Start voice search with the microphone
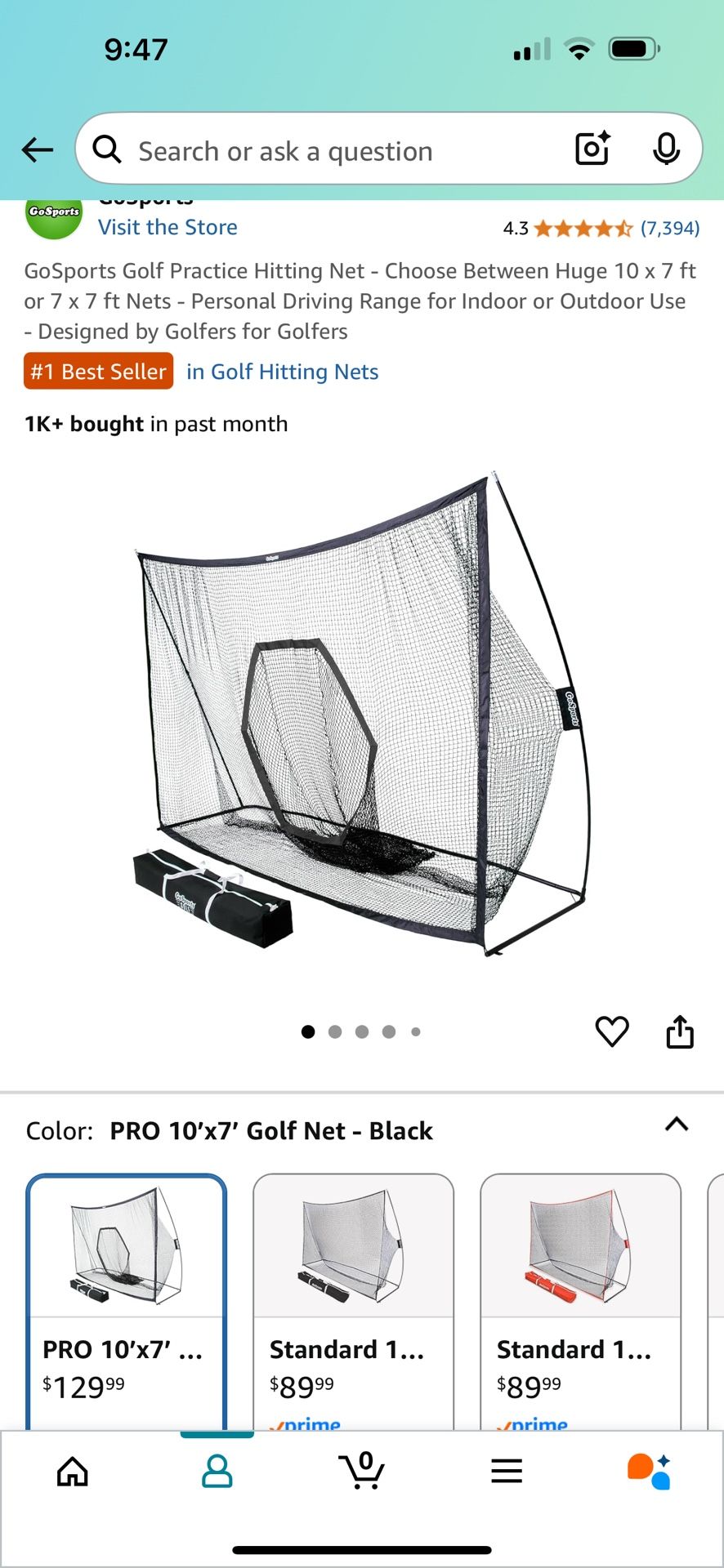The width and height of the screenshot is (724, 1568). click(666, 149)
